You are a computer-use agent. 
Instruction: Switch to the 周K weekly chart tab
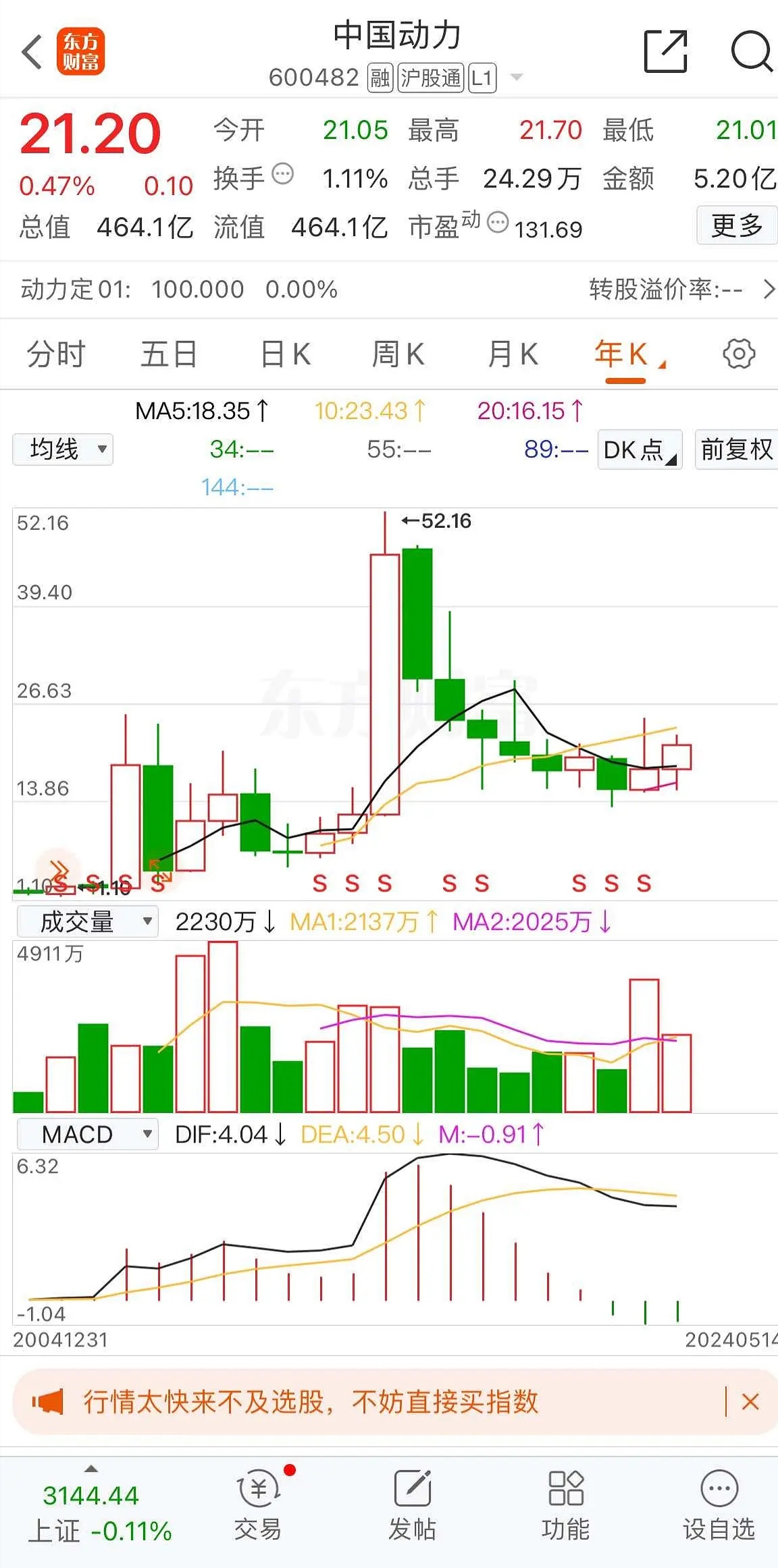click(397, 353)
